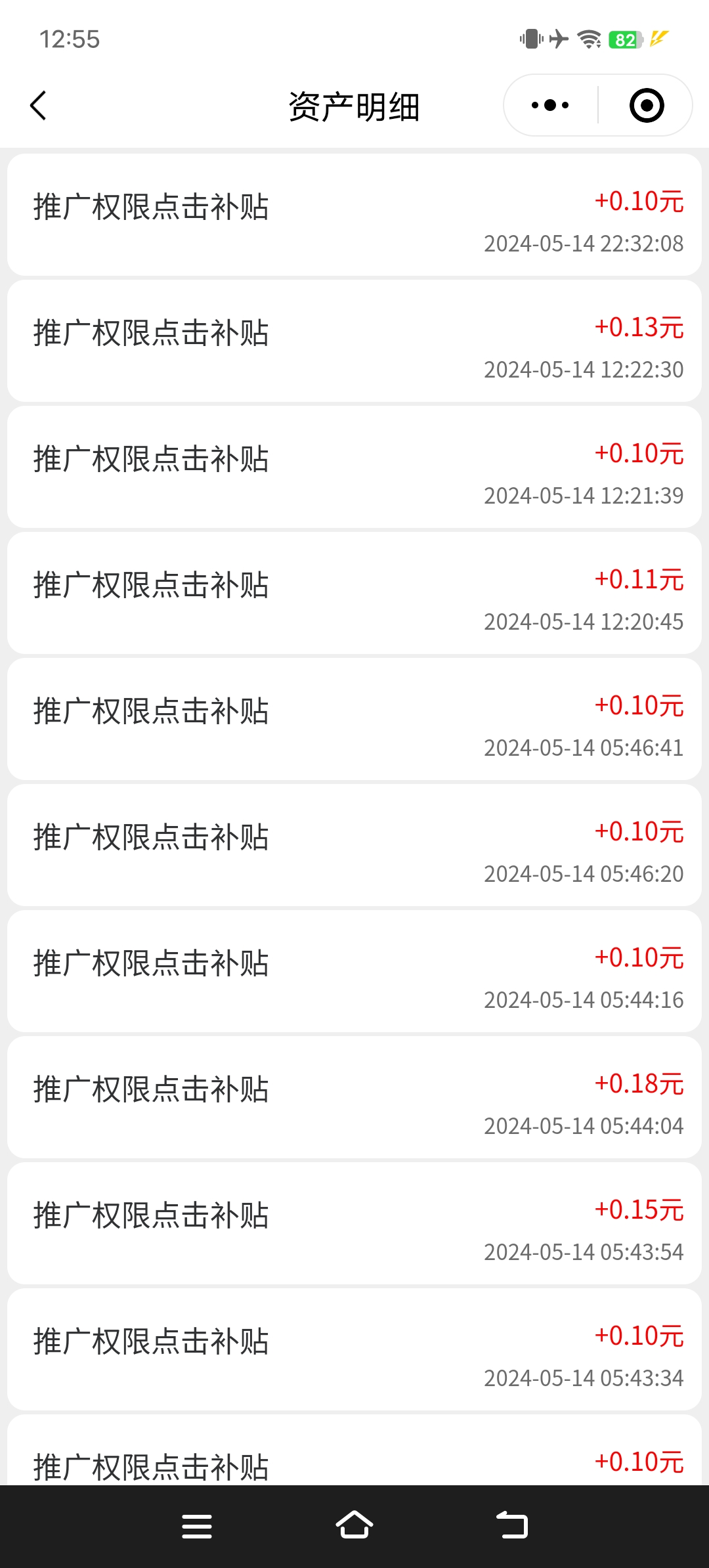Open the system recent apps menu
Image resolution: width=709 pixels, height=1568 pixels.
tap(197, 1526)
